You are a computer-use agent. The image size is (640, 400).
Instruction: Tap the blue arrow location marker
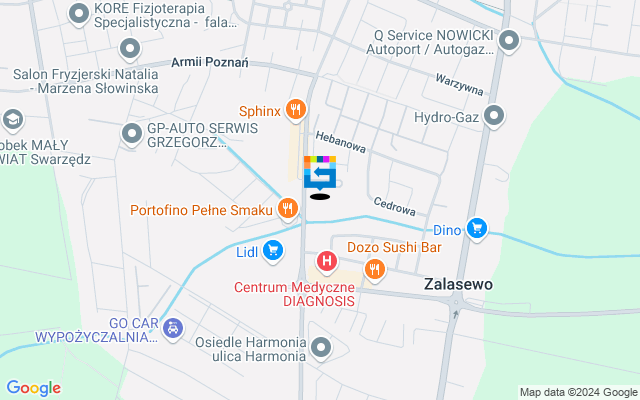(320, 174)
